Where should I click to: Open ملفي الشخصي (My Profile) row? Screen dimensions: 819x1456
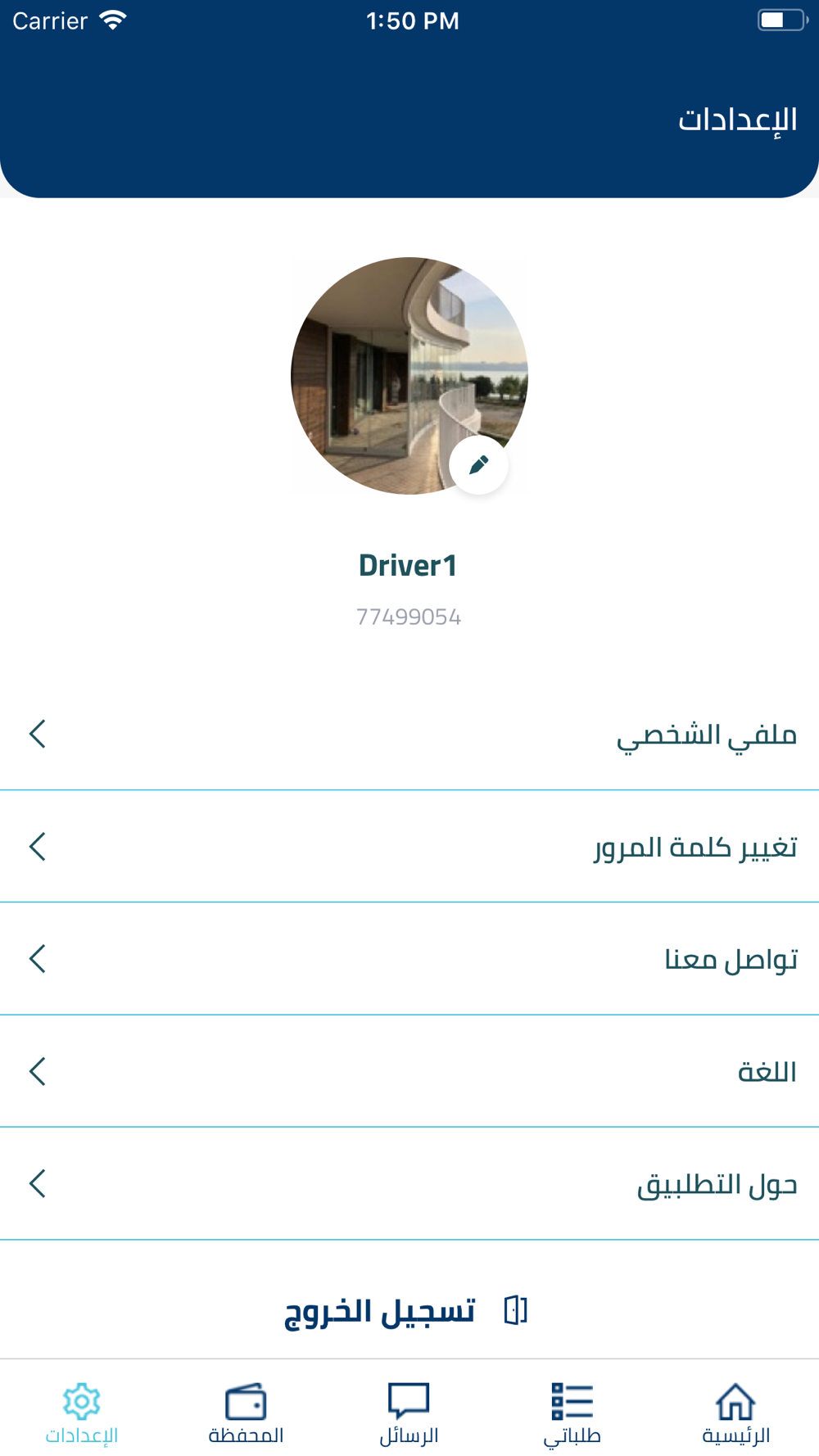[x=409, y=734]
